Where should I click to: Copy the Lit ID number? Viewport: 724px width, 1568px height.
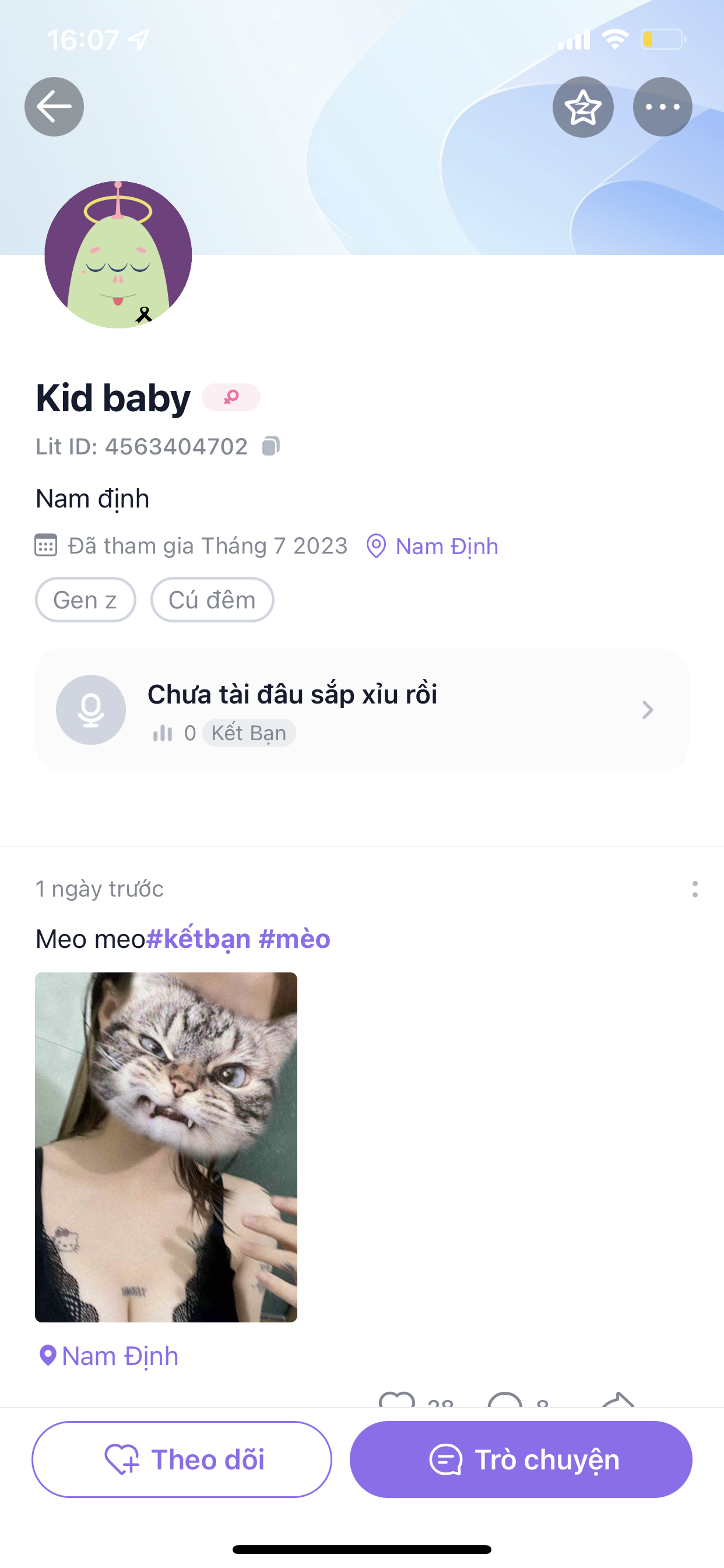click(x=270, y=446)
